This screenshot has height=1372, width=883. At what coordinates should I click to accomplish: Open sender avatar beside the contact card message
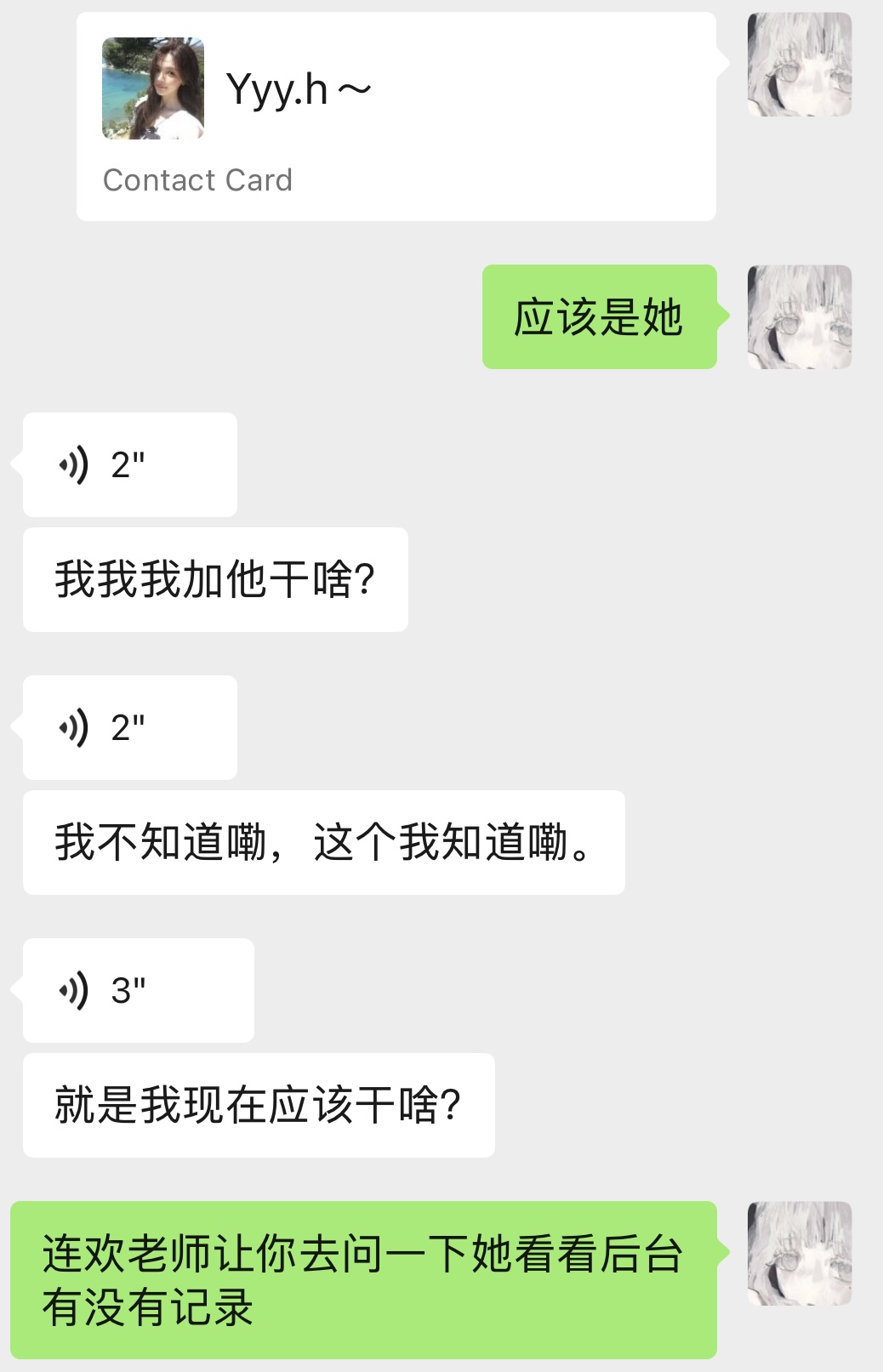pyautogui.click(x=800, y=65)
